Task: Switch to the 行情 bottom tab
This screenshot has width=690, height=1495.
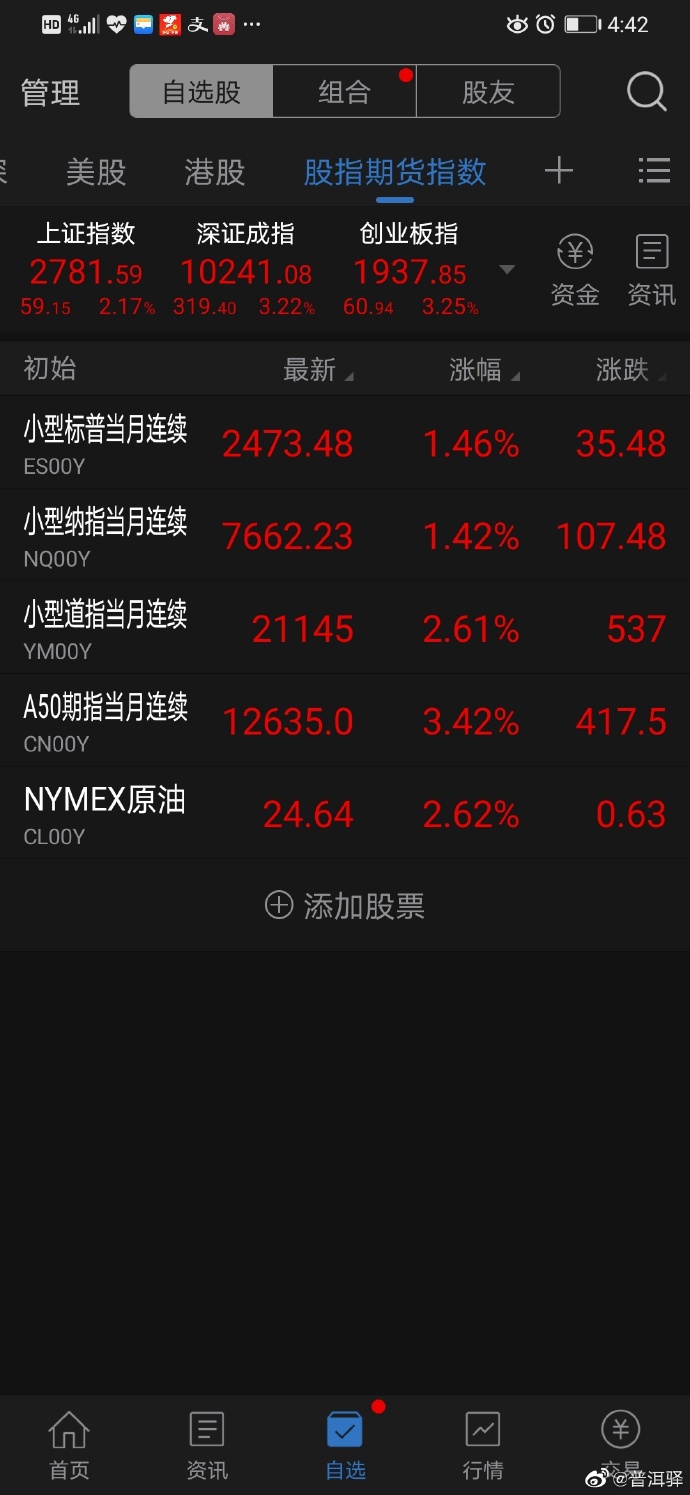Action: [483, 1445]
